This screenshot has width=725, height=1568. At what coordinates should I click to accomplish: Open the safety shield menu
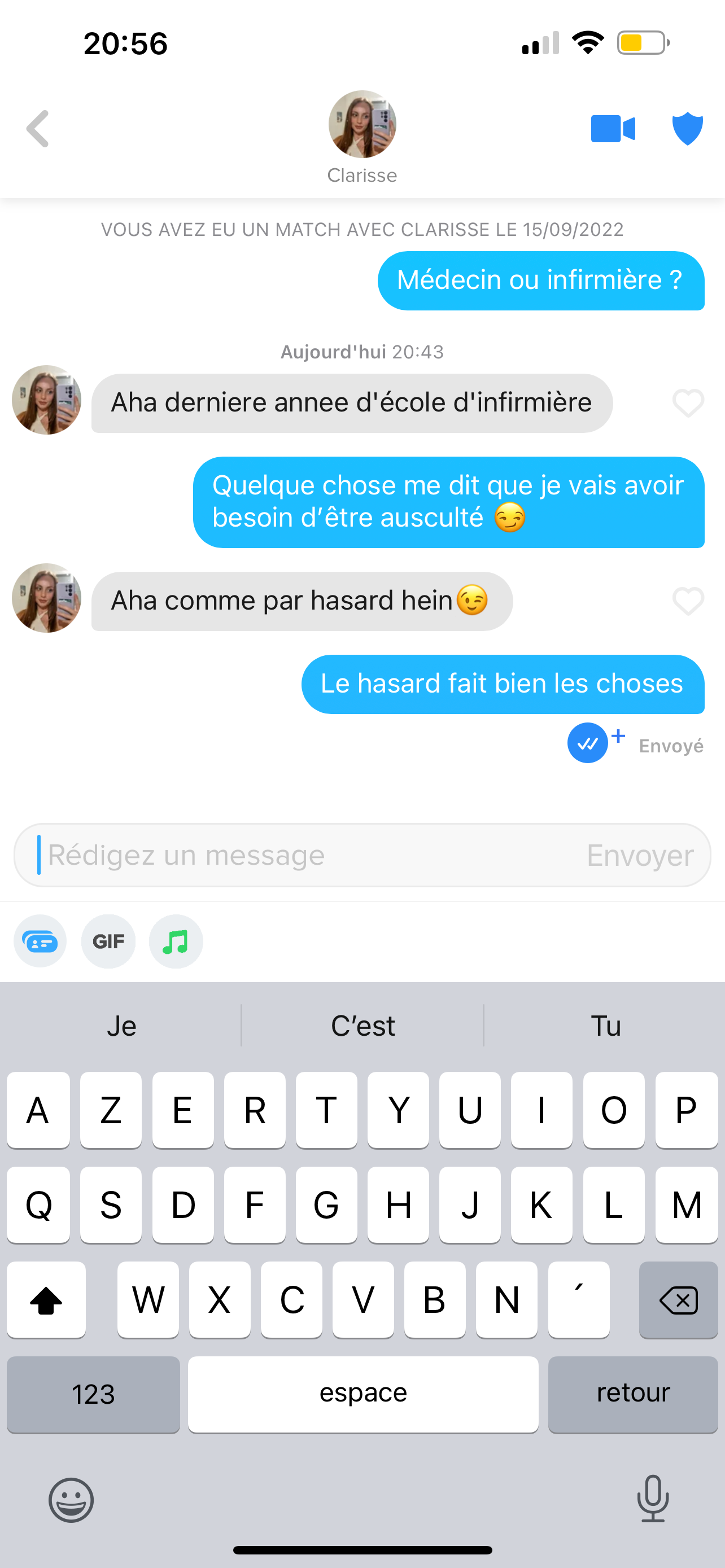[687, 129]
